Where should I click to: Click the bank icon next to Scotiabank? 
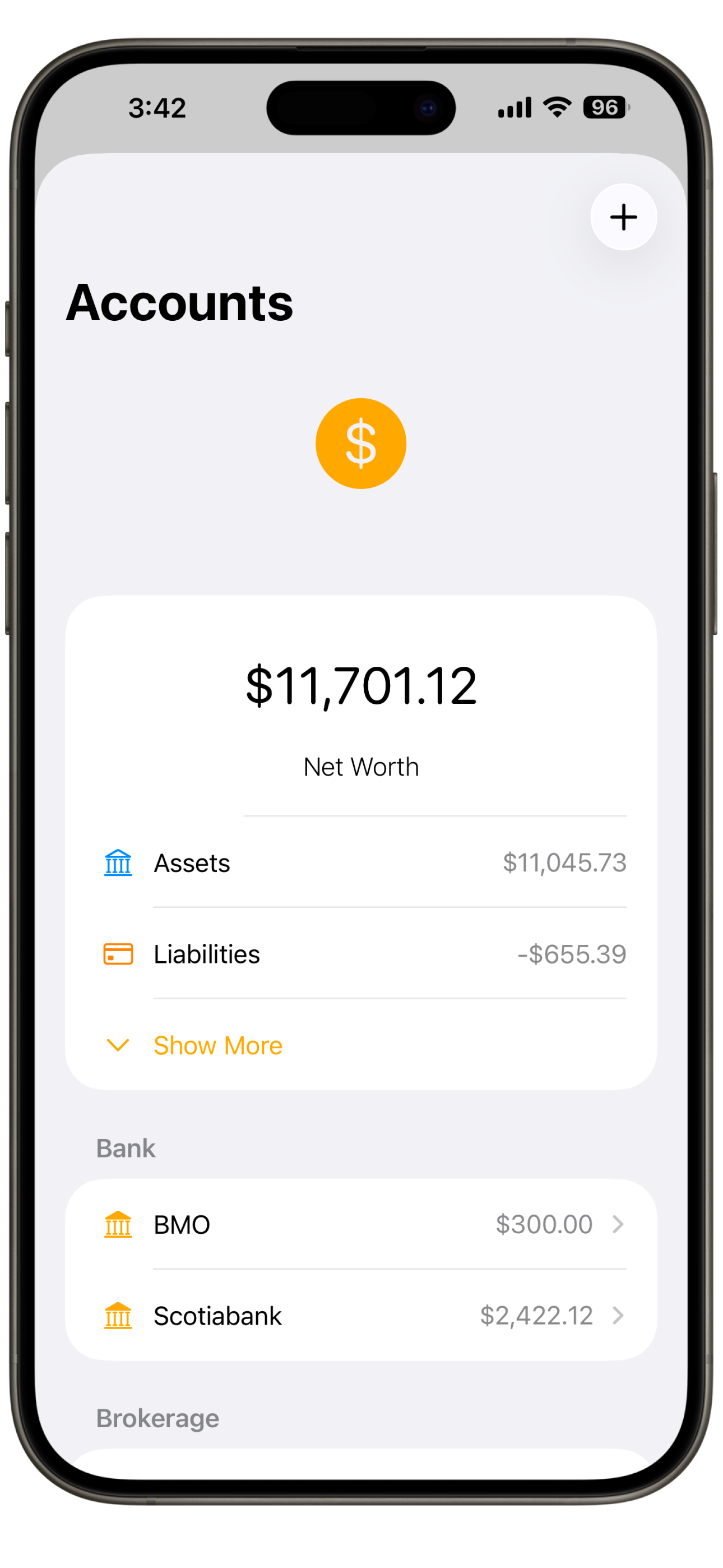click(119, 1316)
